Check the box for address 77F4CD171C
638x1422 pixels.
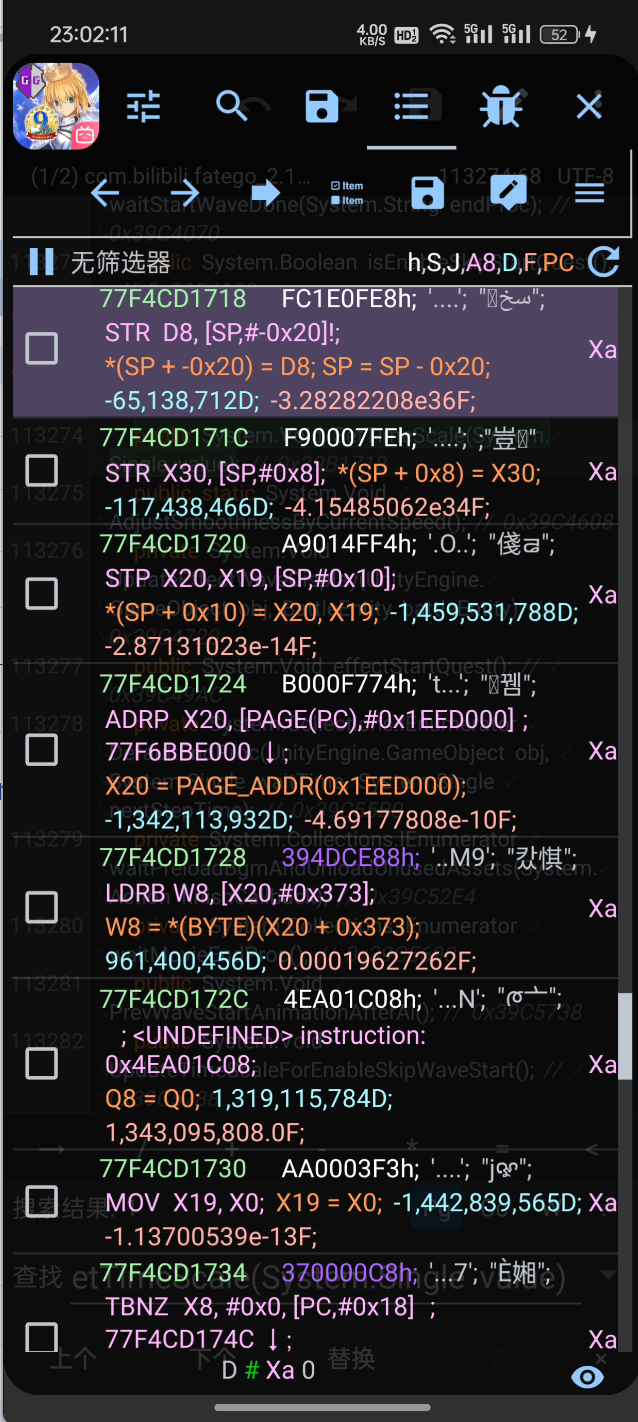[41, 470]
